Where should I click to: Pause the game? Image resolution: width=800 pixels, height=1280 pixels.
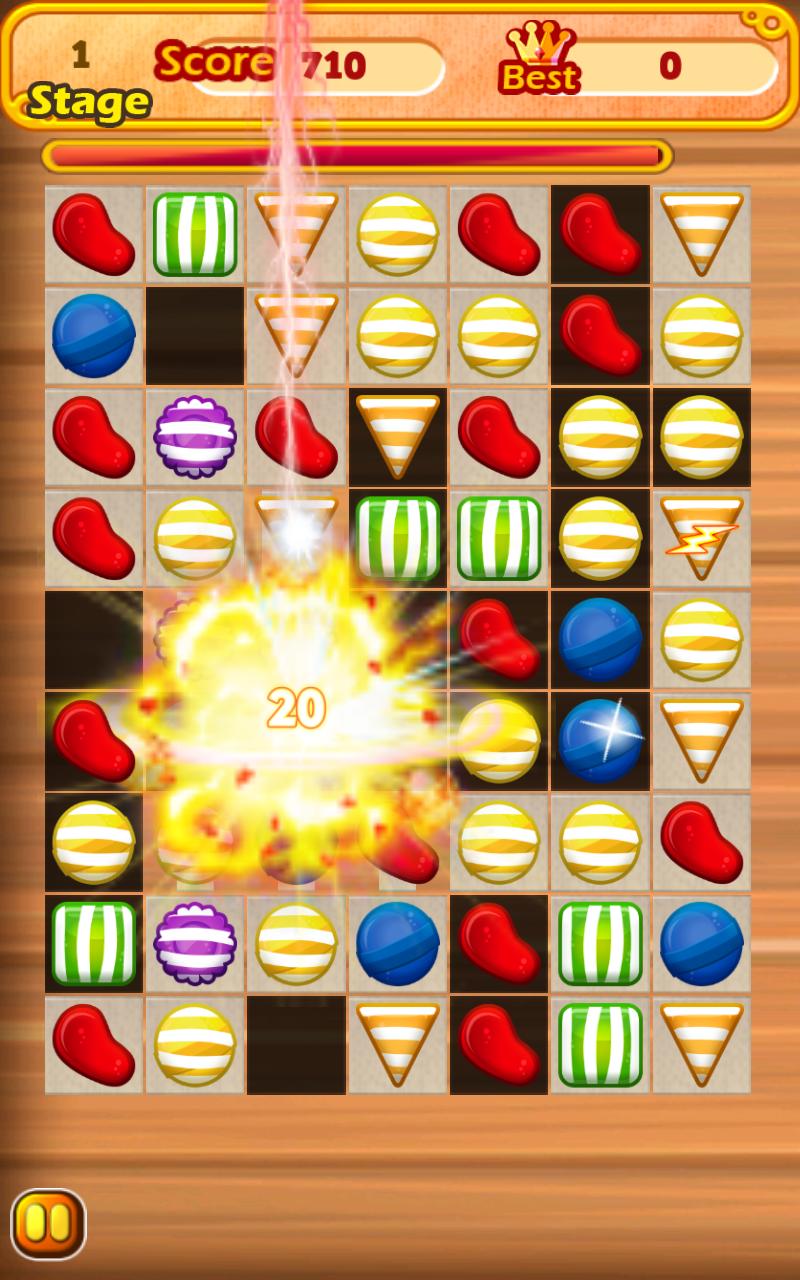point(48,1223)
